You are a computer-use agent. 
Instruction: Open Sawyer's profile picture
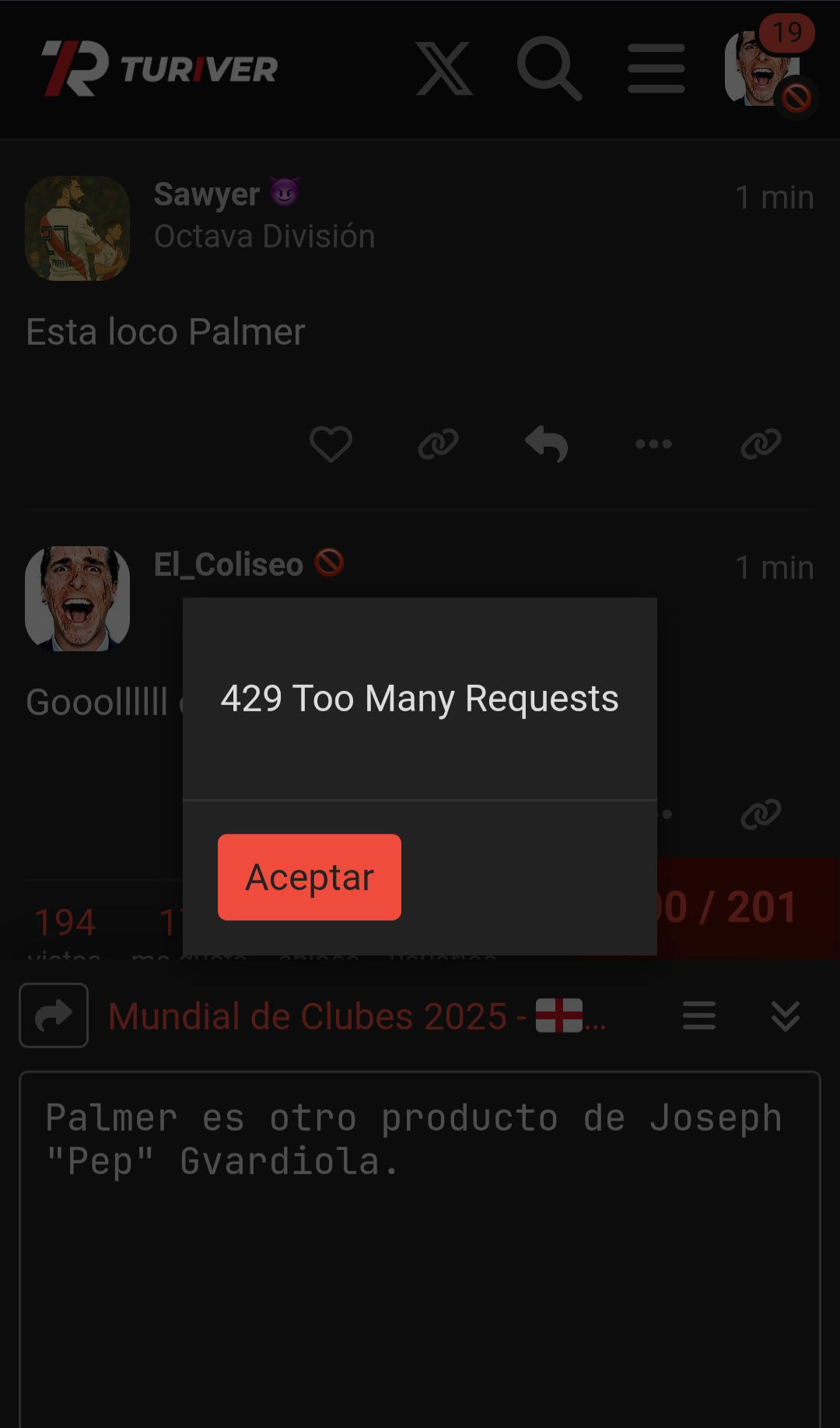[77, 228]
